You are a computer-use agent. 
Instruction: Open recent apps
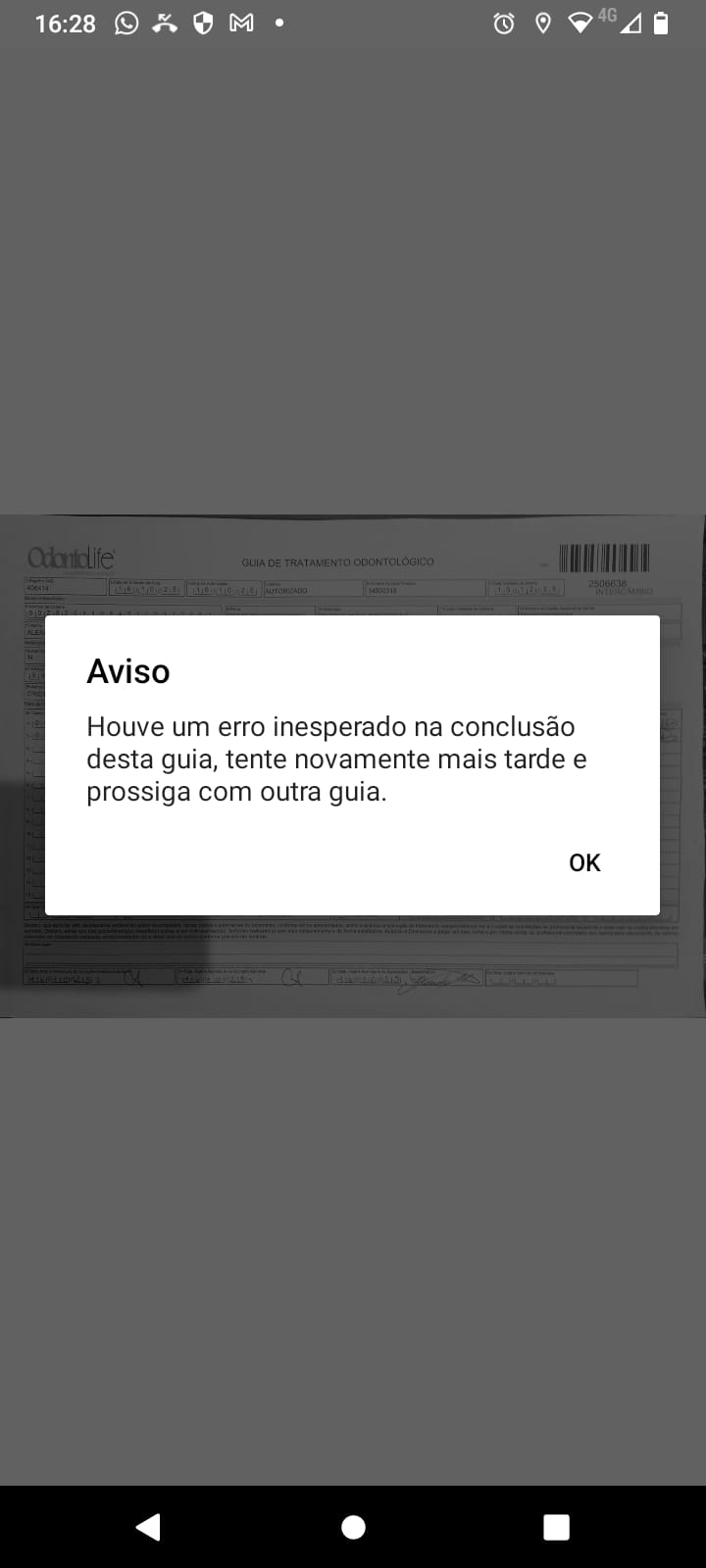click(556, 1527)
